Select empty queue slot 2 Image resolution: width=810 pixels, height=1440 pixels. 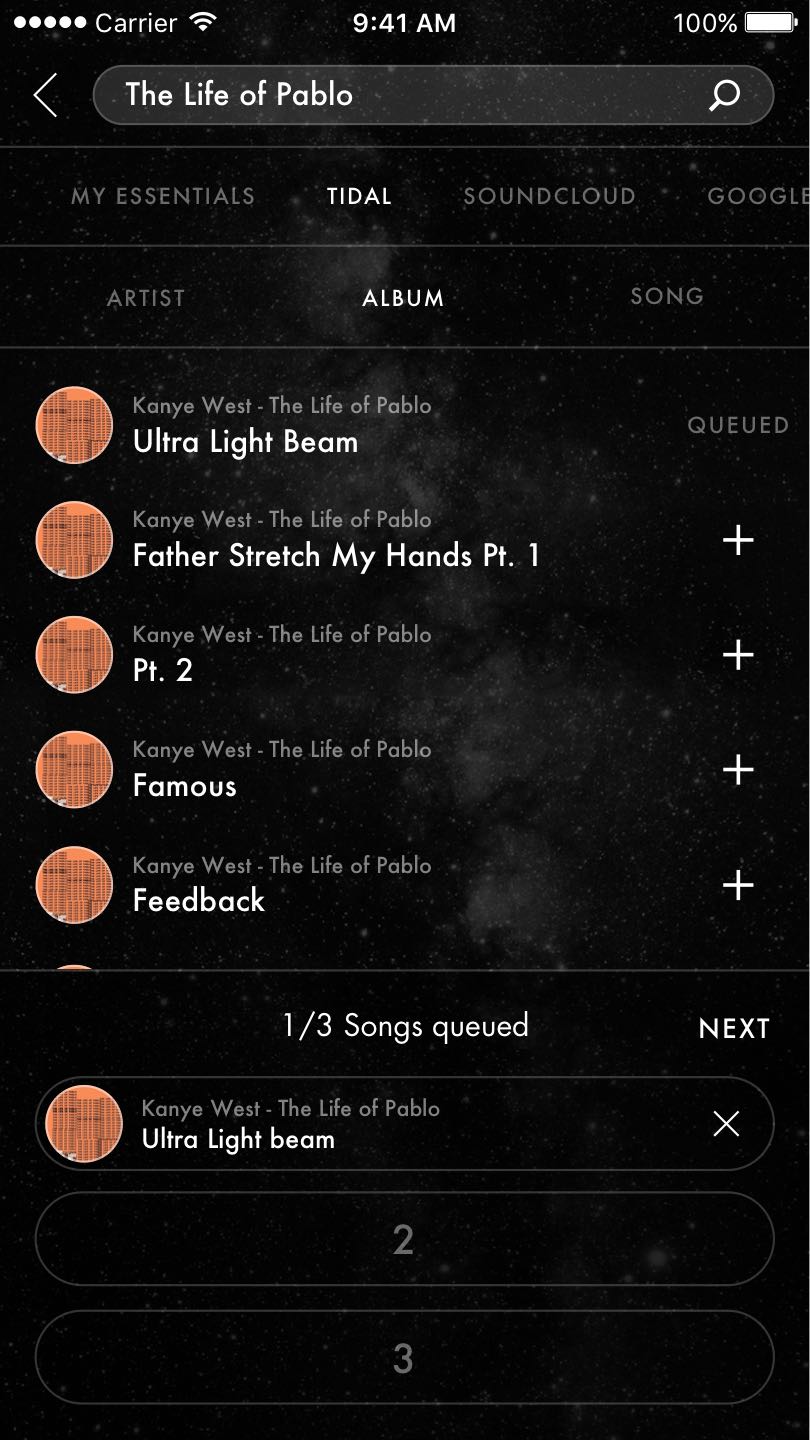click(x=404, y=1240)
